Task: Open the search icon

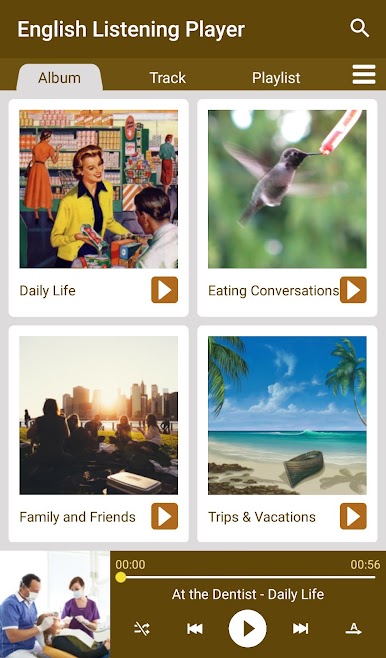Action: tap(360, 29)
